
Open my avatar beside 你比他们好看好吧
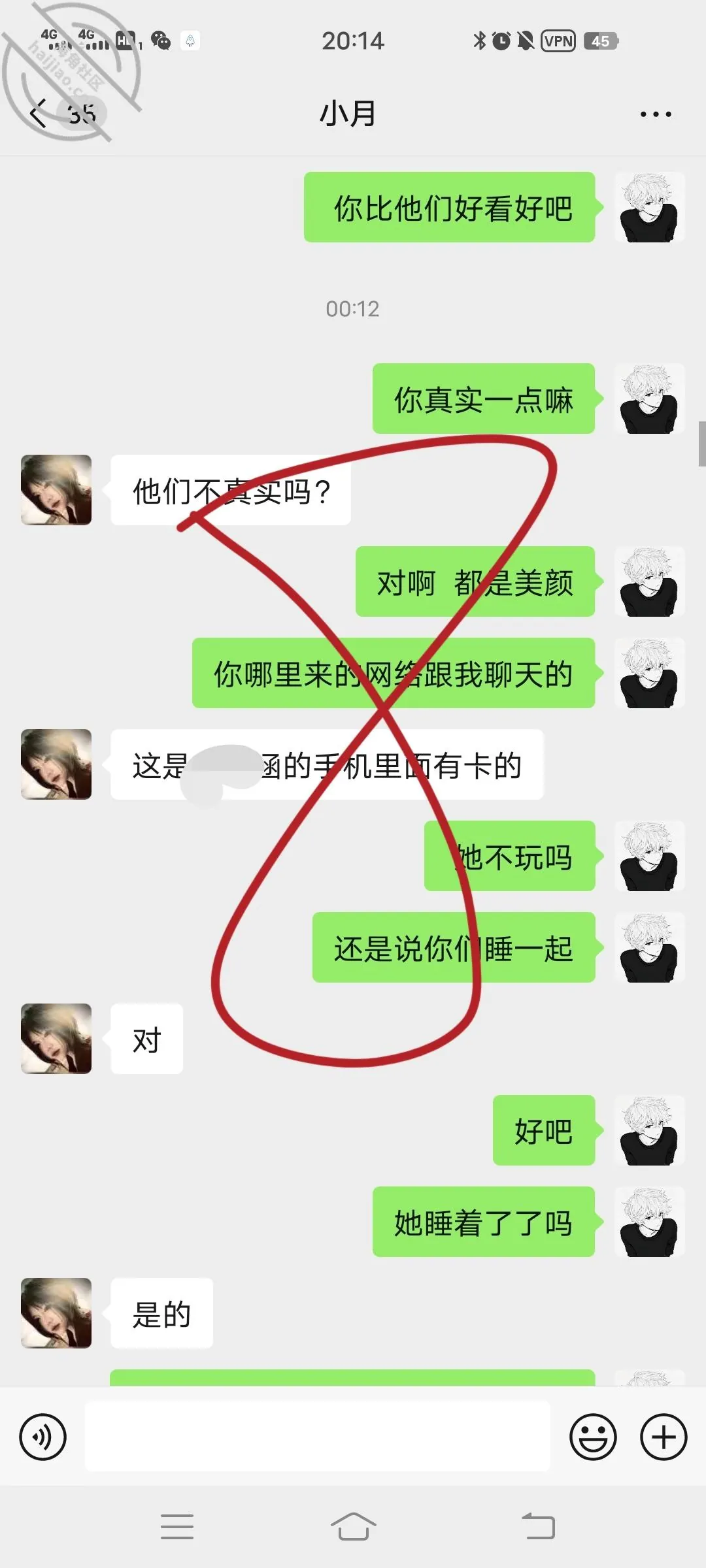tap(650, 207)
